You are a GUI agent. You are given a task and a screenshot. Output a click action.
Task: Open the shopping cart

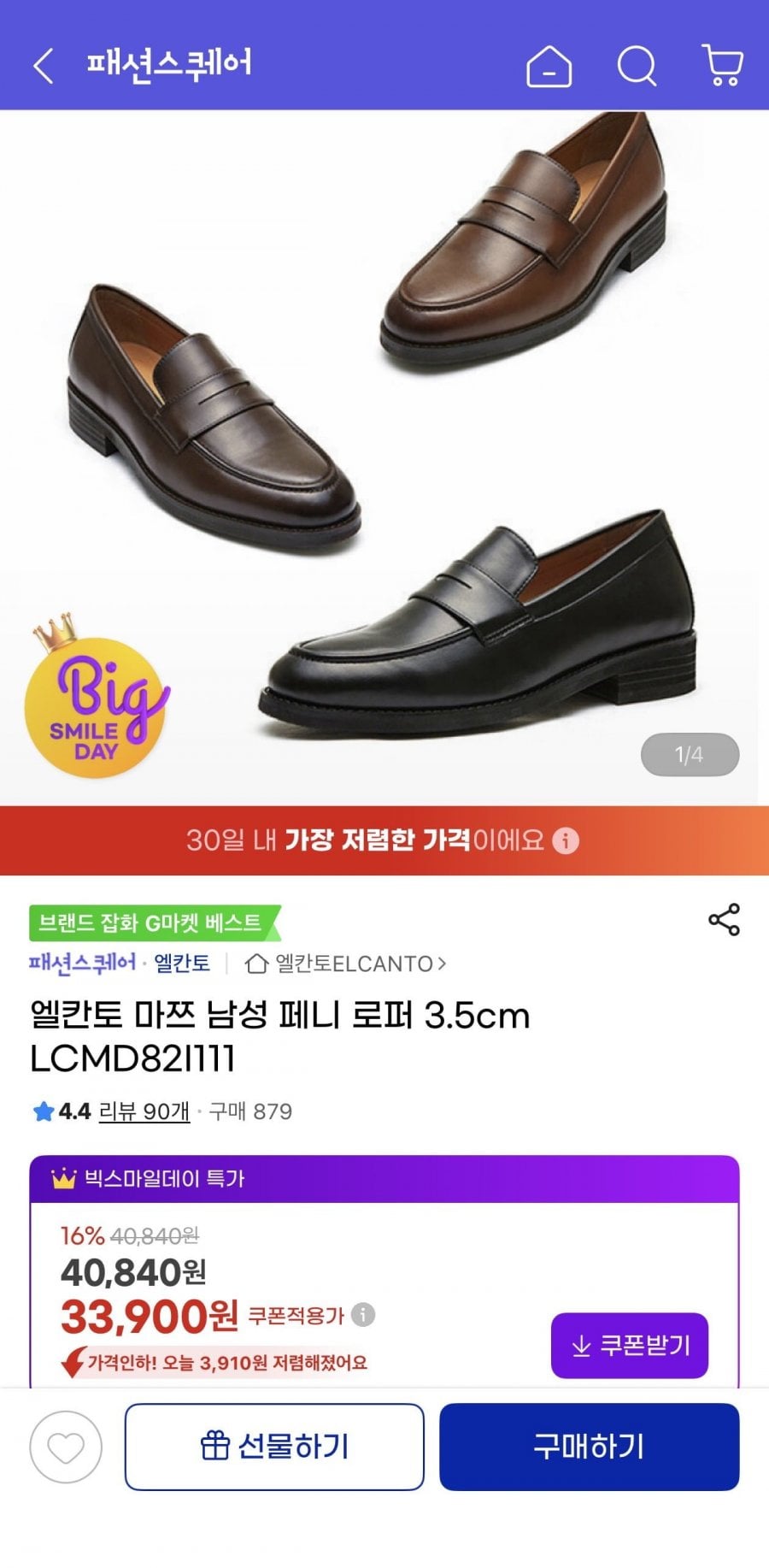pos(723,66)
